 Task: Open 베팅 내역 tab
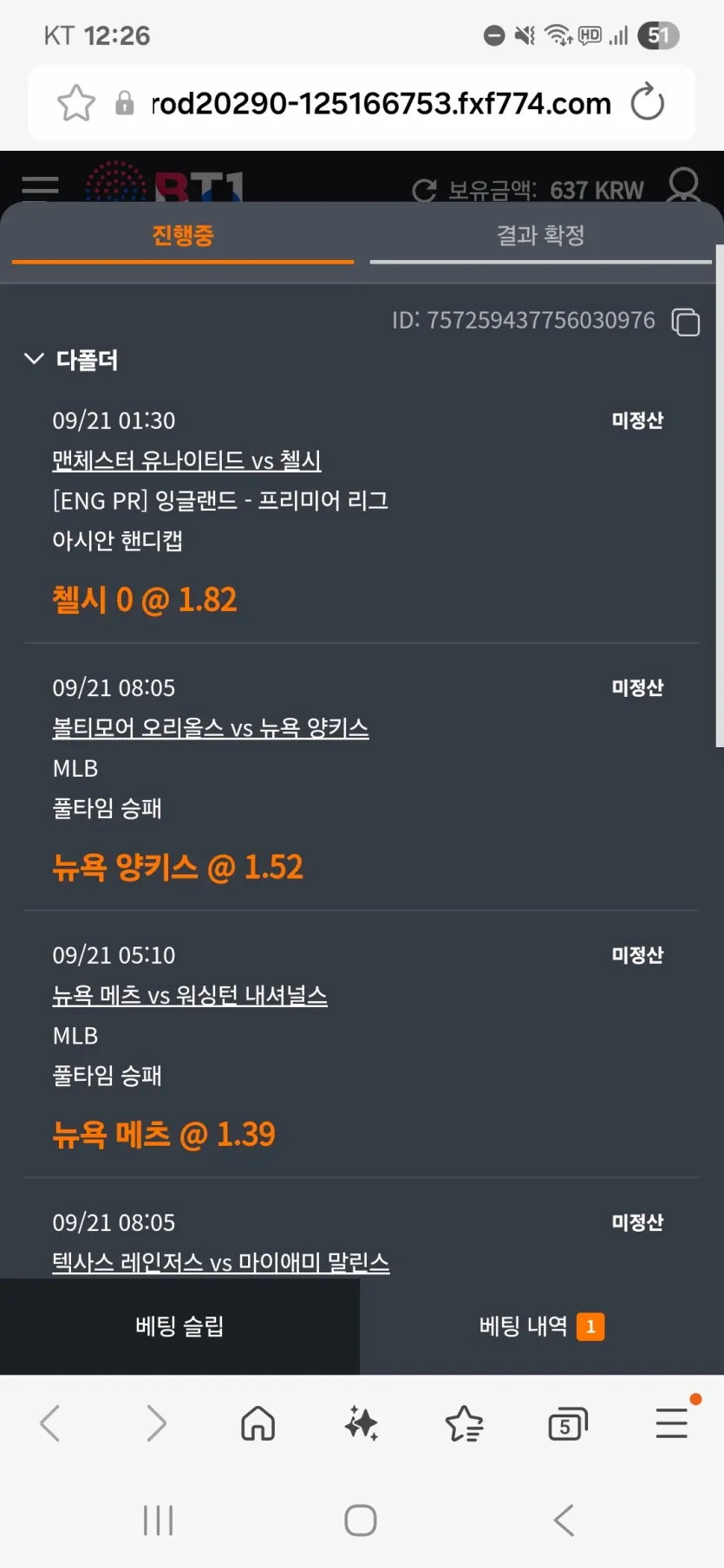pos(542,1326)
